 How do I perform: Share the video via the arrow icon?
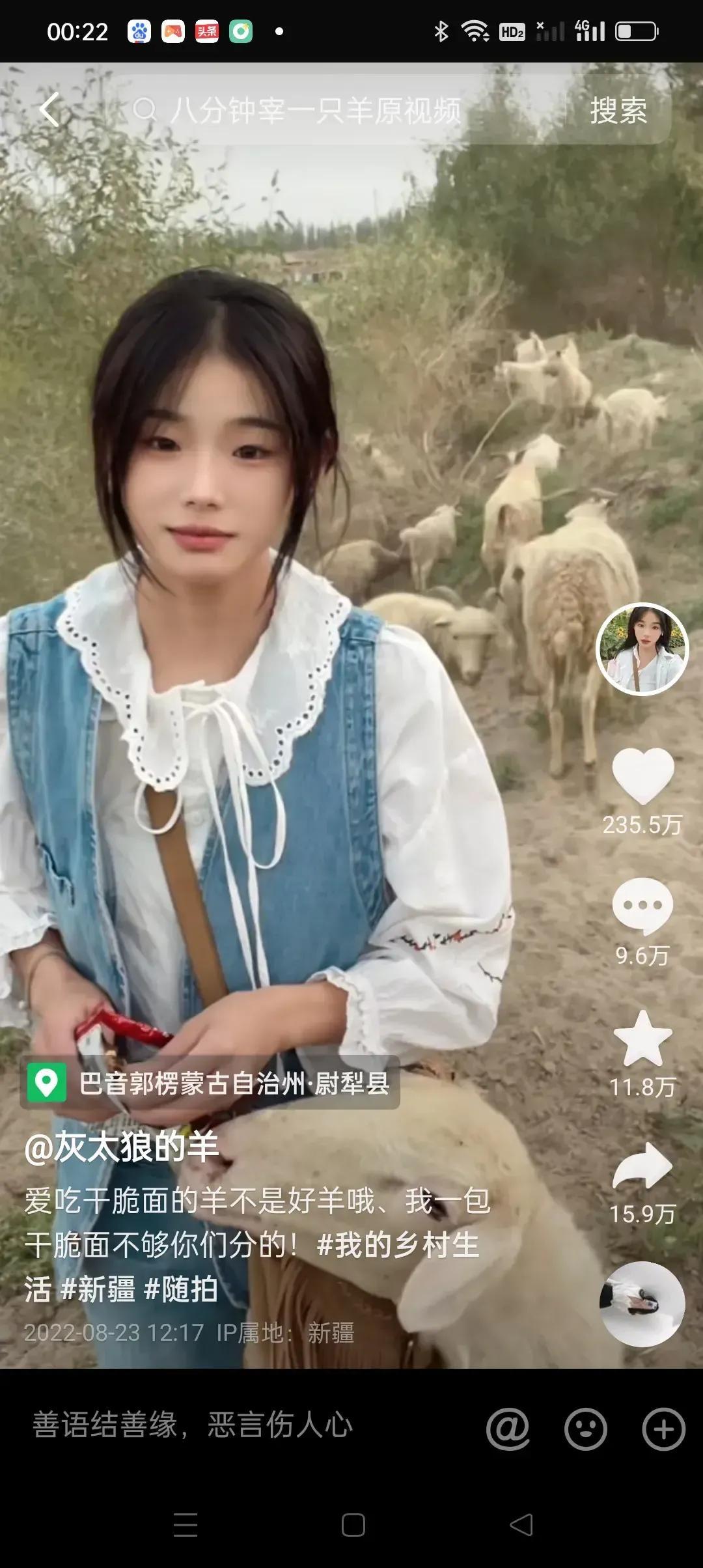(642, 1166)
